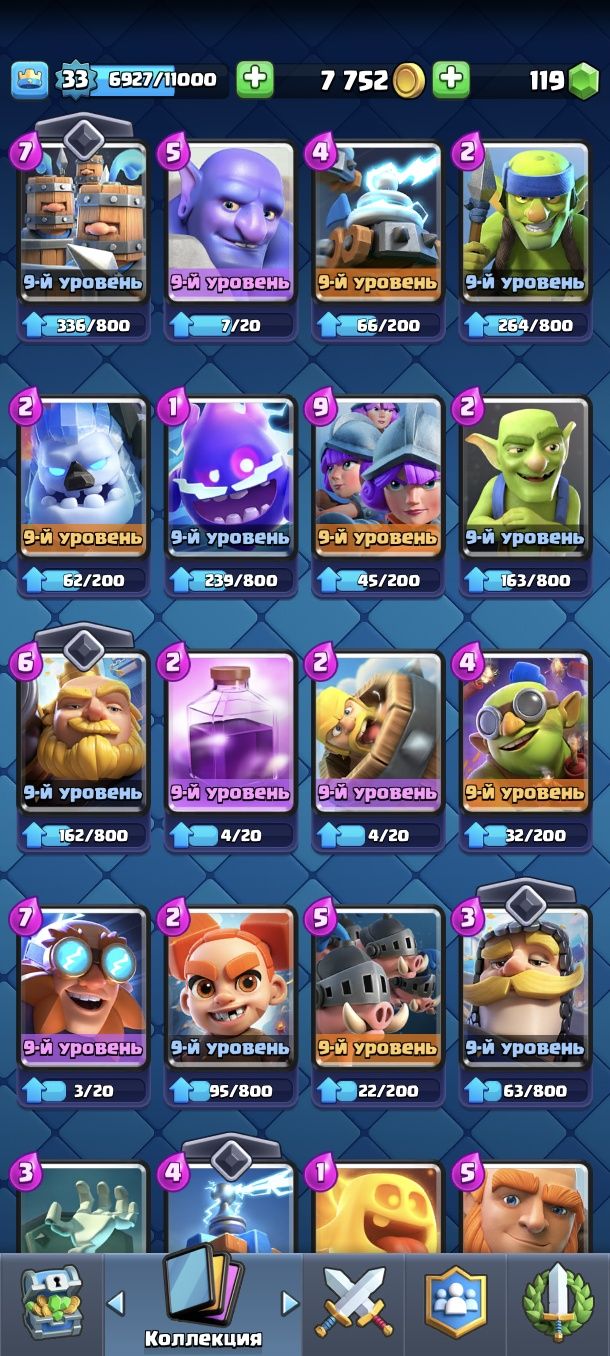This screenshot has width=610, height=1356.
Task: Tap the blue crown icon at the top
Action: (x=30, y=80)
